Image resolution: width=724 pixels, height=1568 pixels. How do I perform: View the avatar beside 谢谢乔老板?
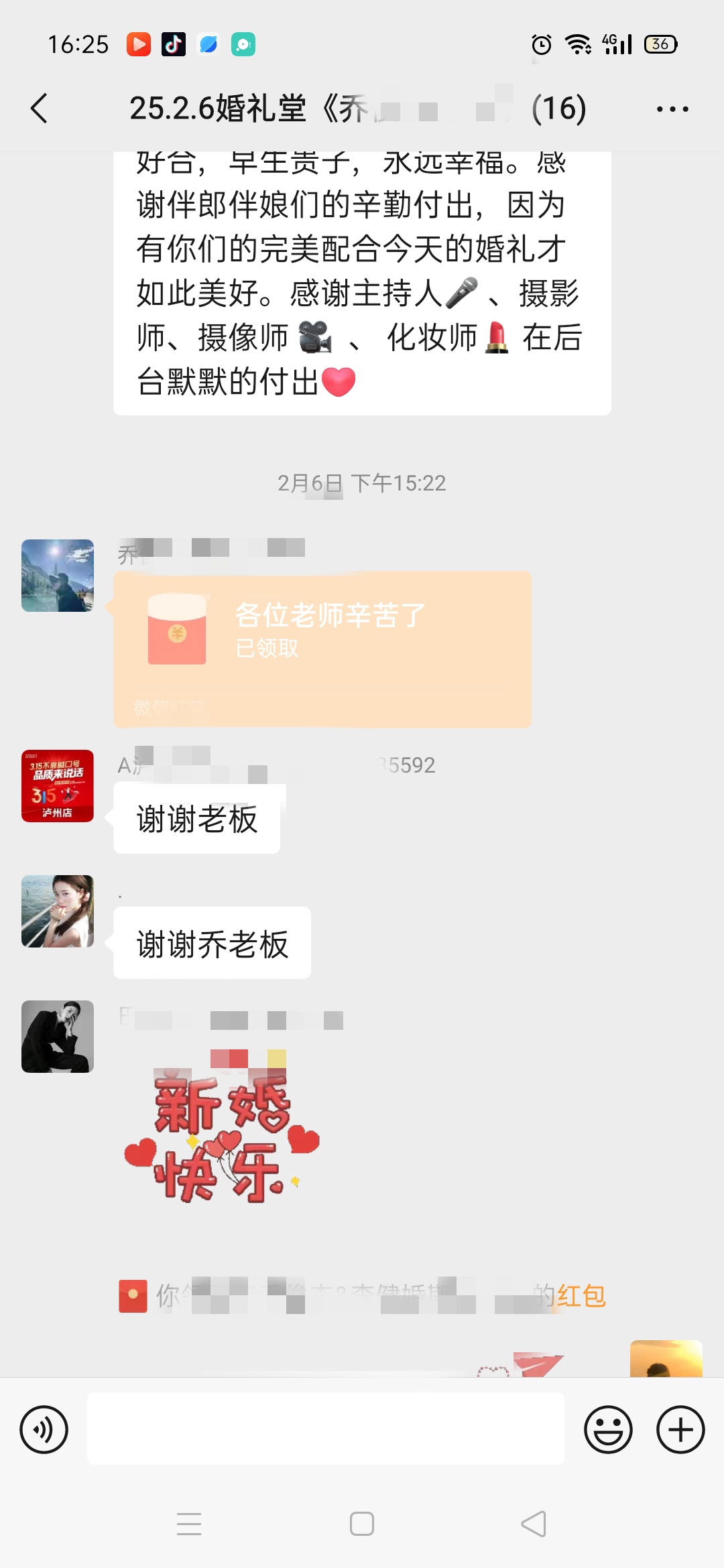coord(58,911)
